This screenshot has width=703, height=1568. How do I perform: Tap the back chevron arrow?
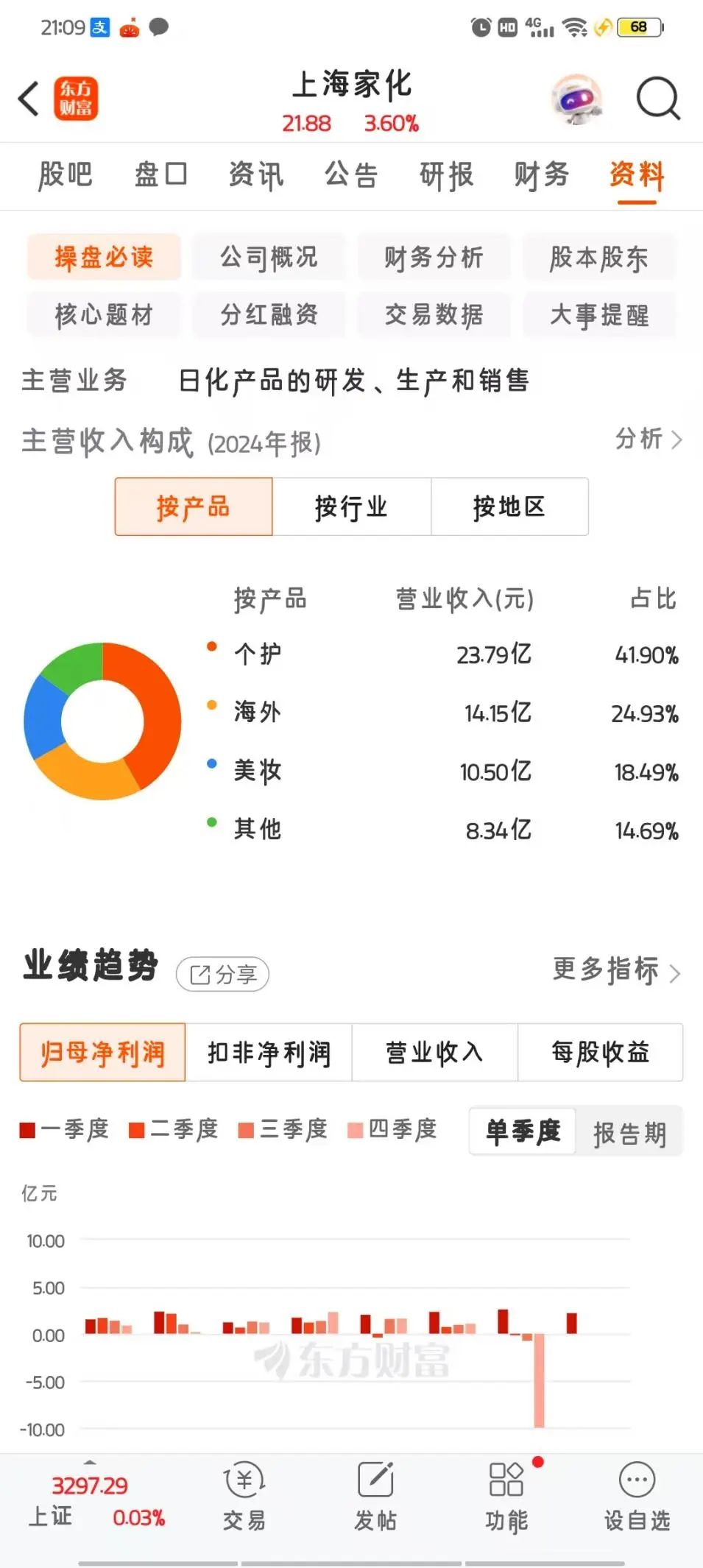click(29, 98)
